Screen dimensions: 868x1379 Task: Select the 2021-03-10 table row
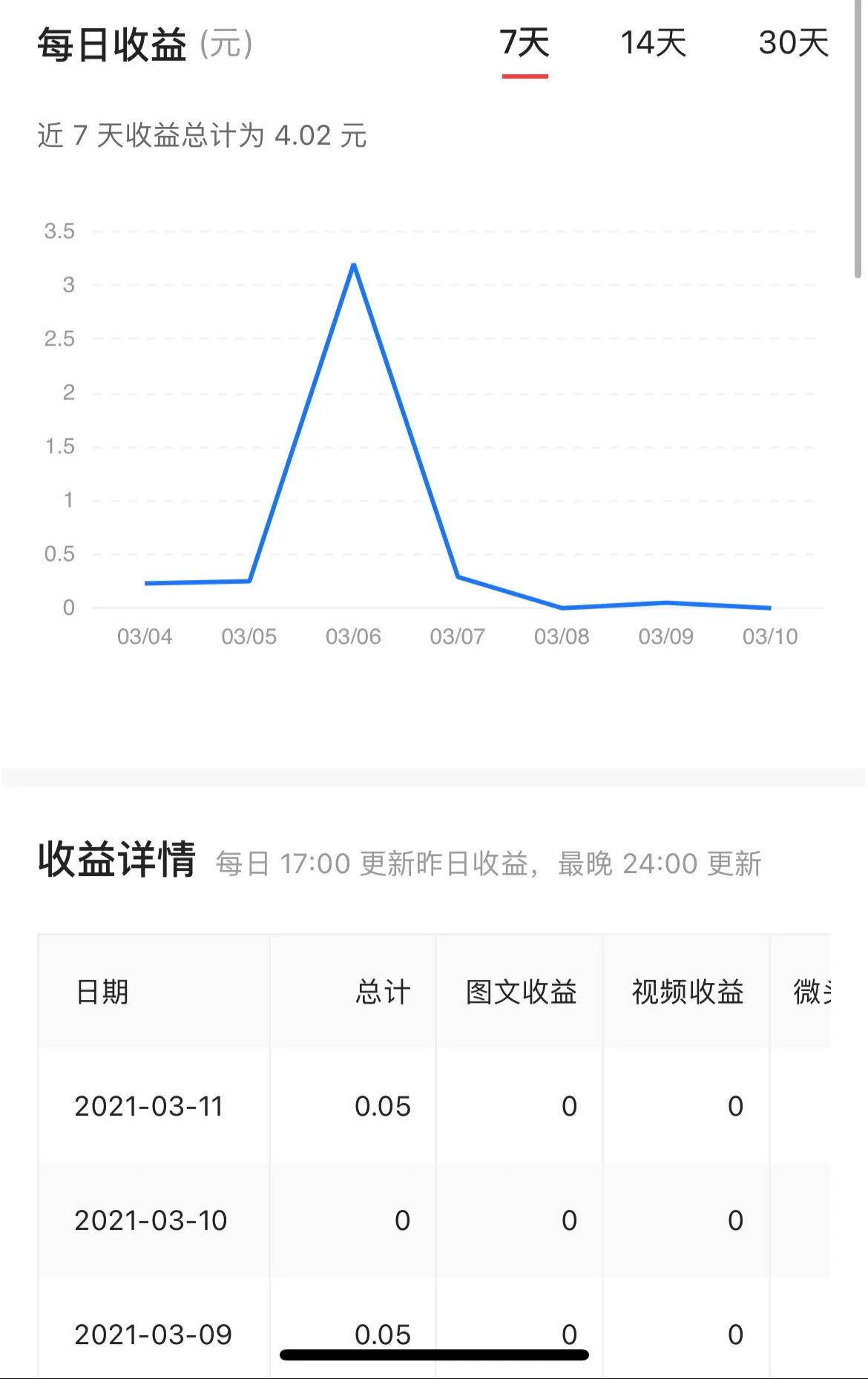tap(151, 1221)
